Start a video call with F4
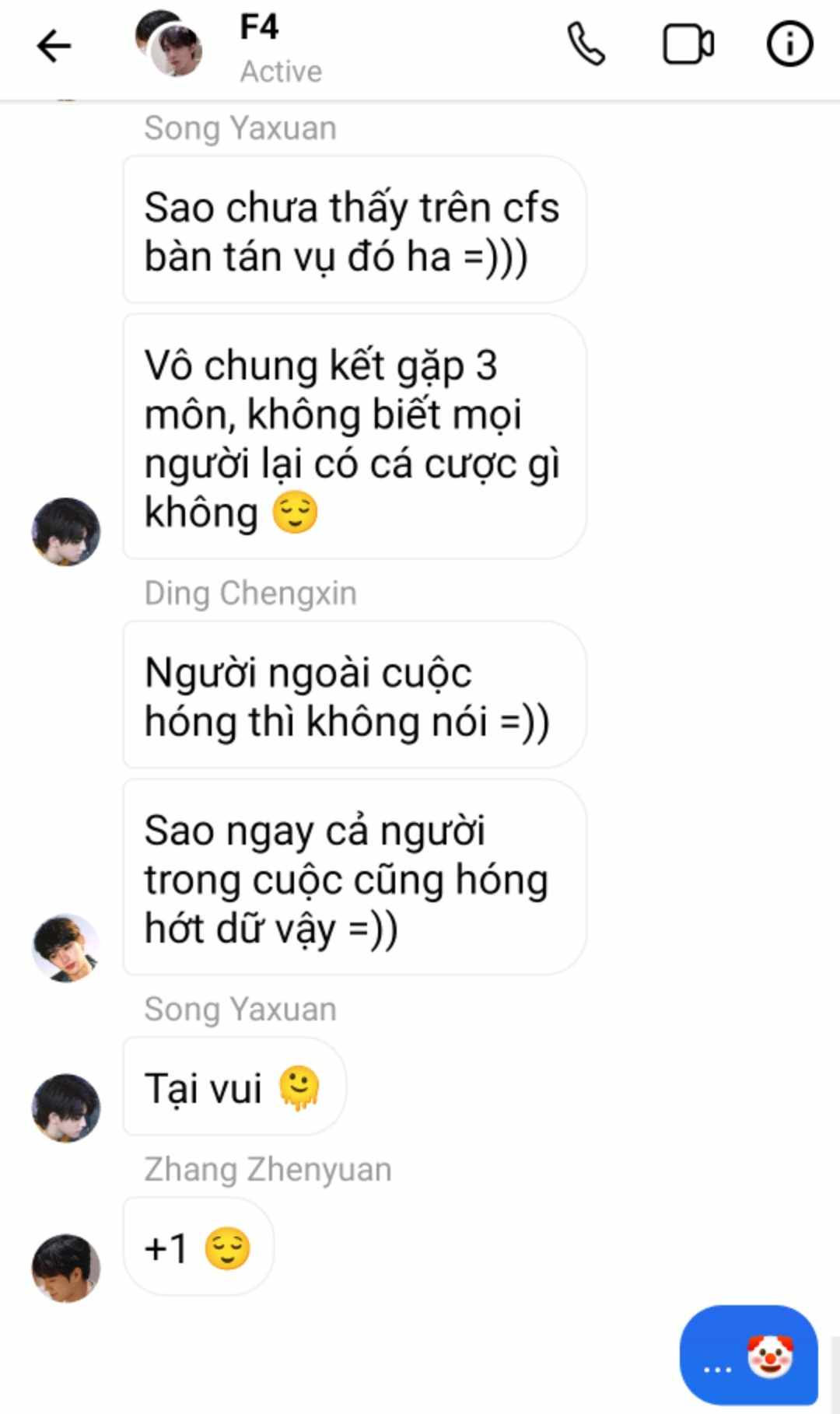840x1414 pixels. click(x=688, y=44)
